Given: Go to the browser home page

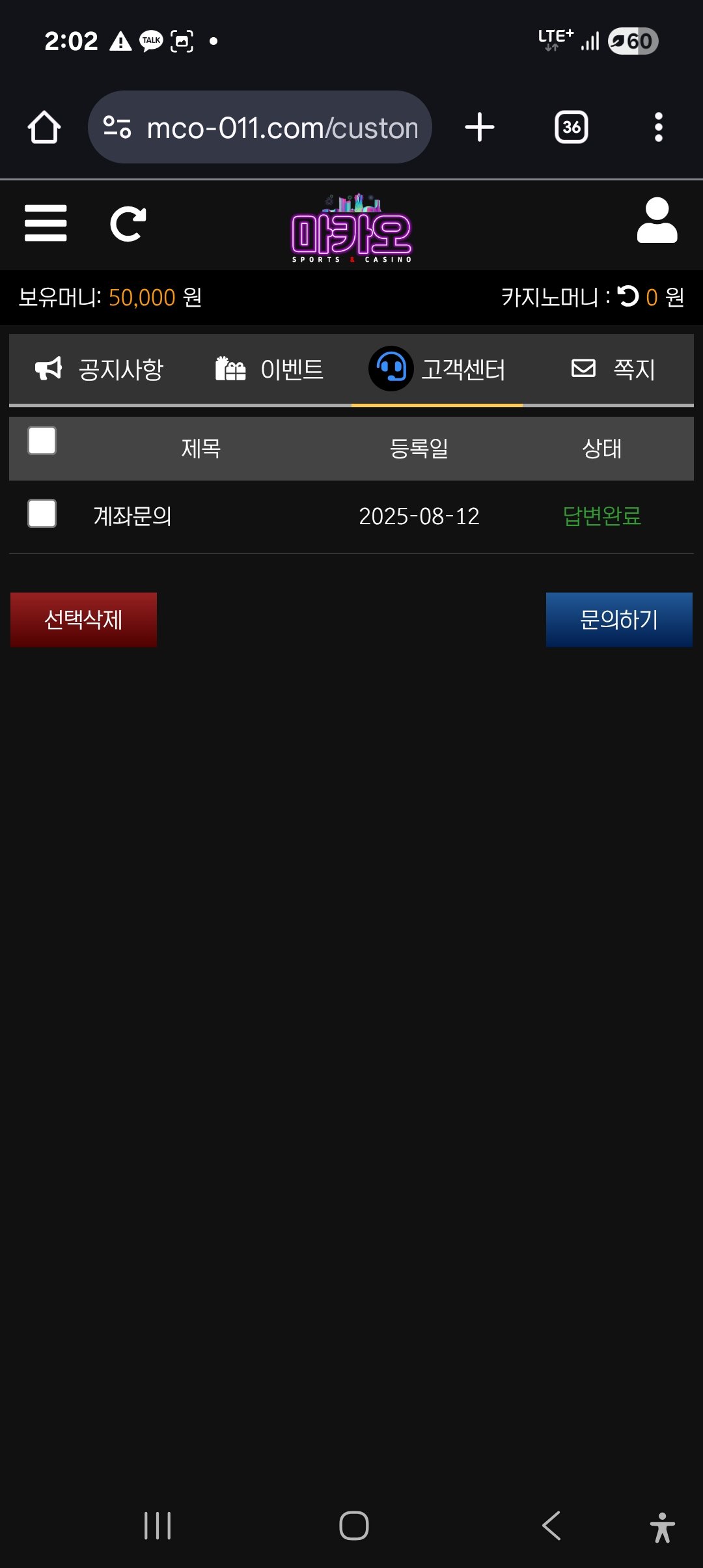Looking at the screenshot, I should [x=44, y=128].
